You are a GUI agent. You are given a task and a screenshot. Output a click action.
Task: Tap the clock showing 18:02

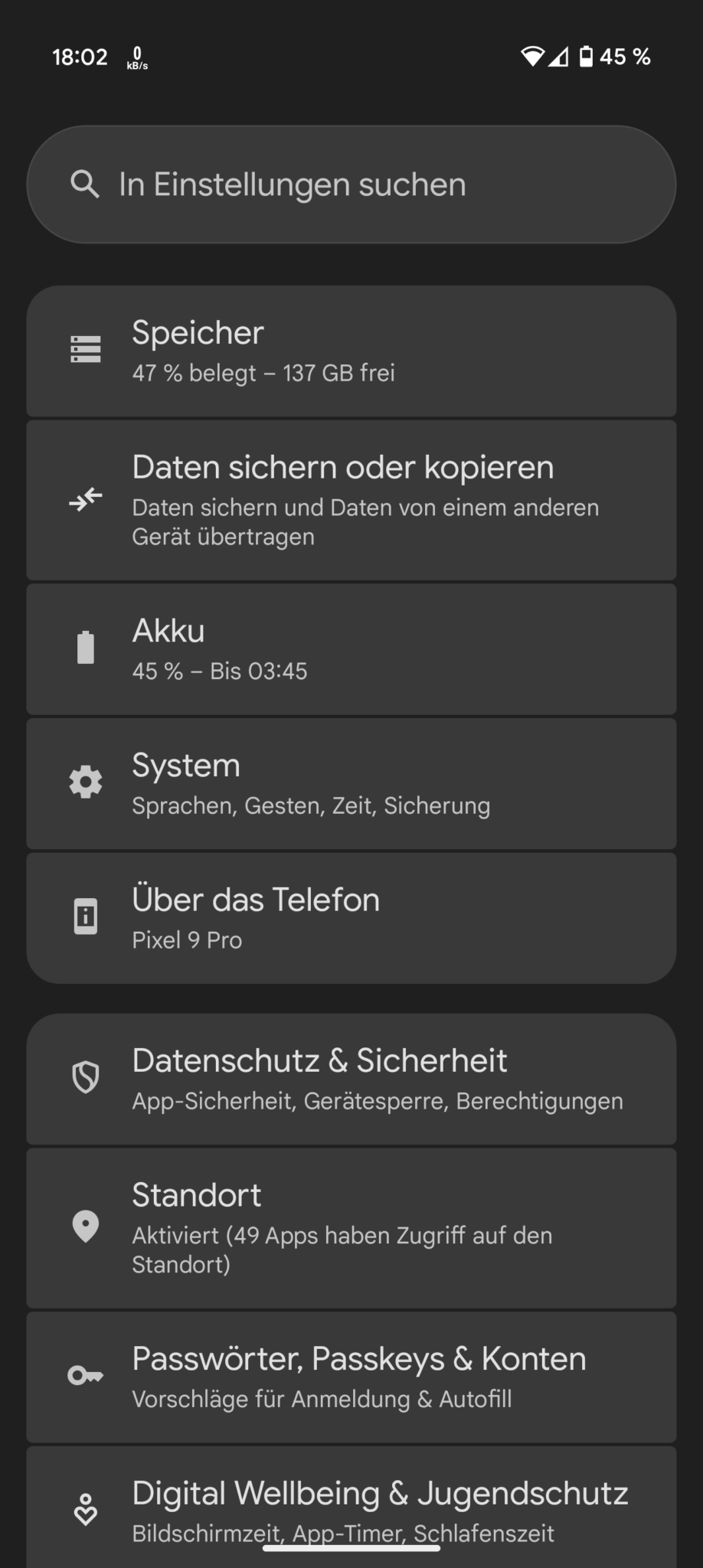click(x=80, y=56)
